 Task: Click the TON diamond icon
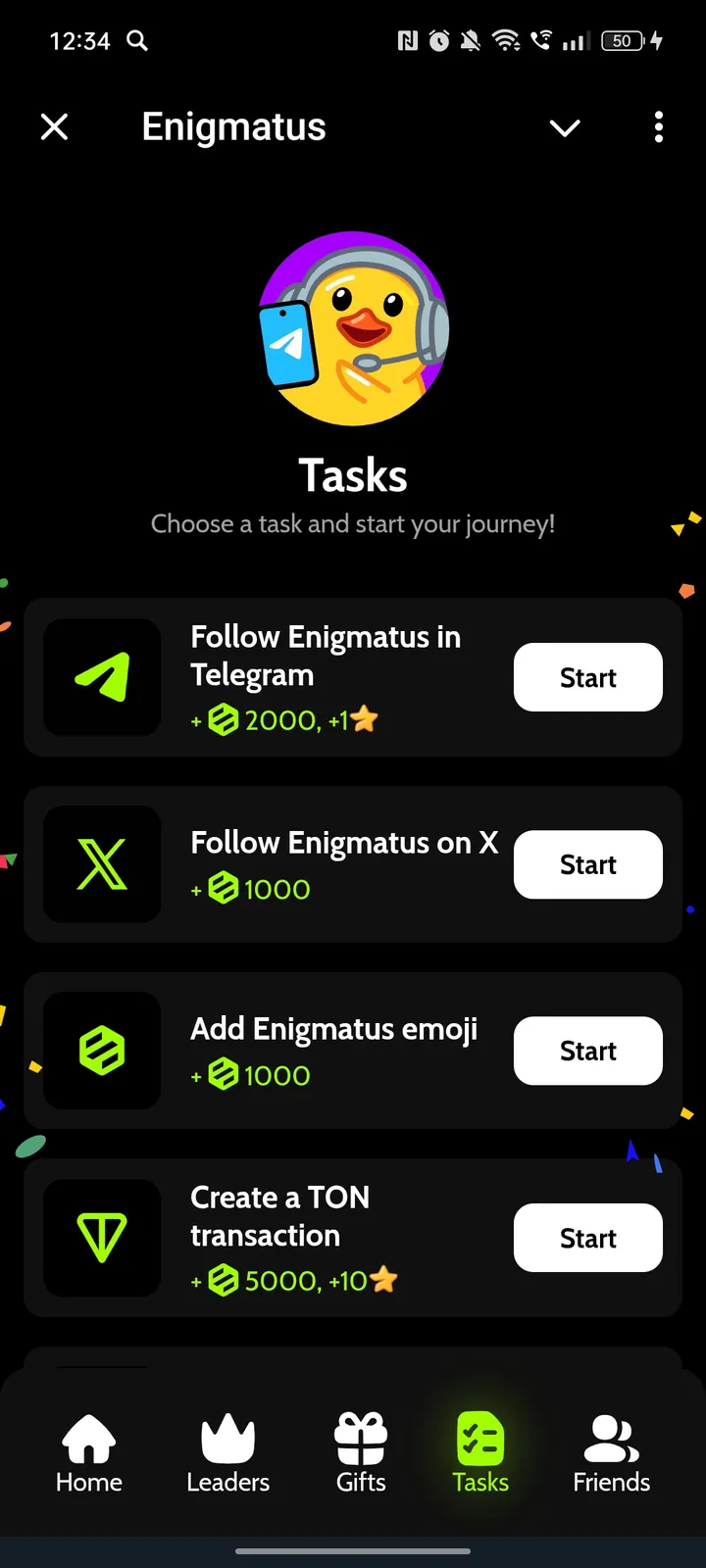point(102,1238)
